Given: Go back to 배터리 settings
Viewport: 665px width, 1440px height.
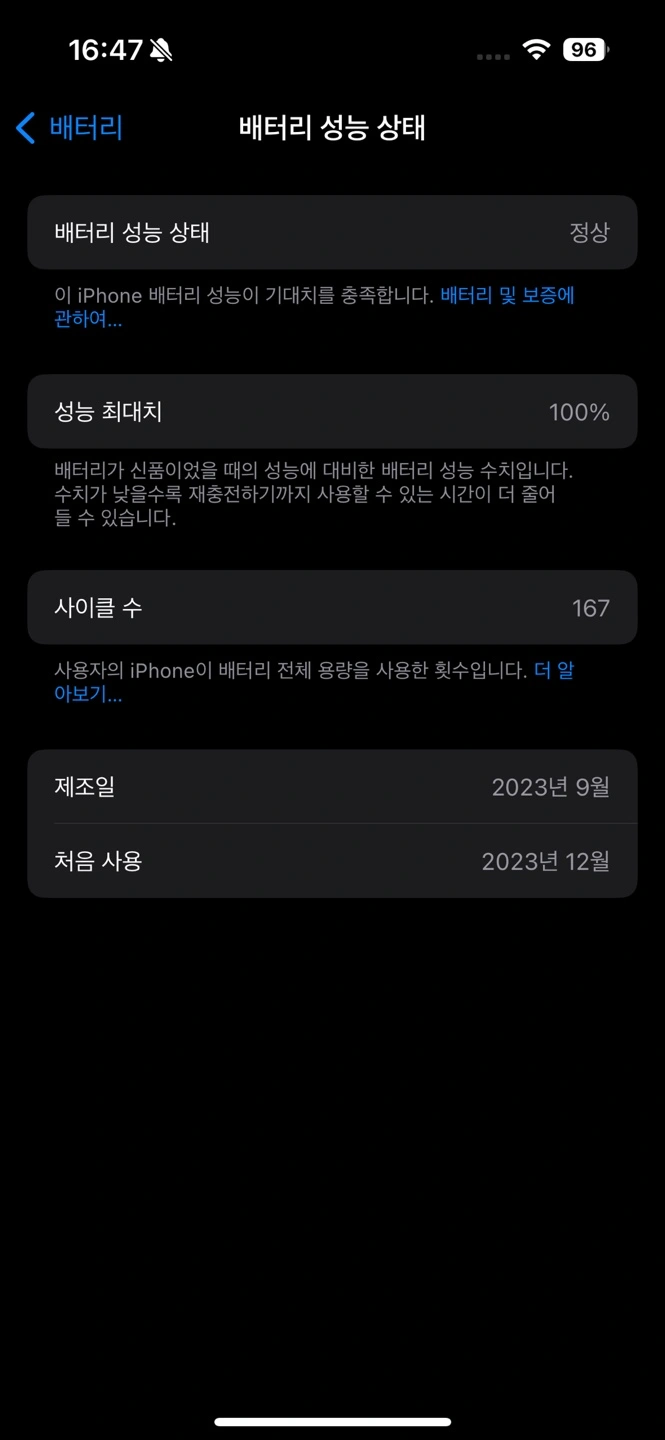Looking at the screenshot, I should click(x=70, y=128).
